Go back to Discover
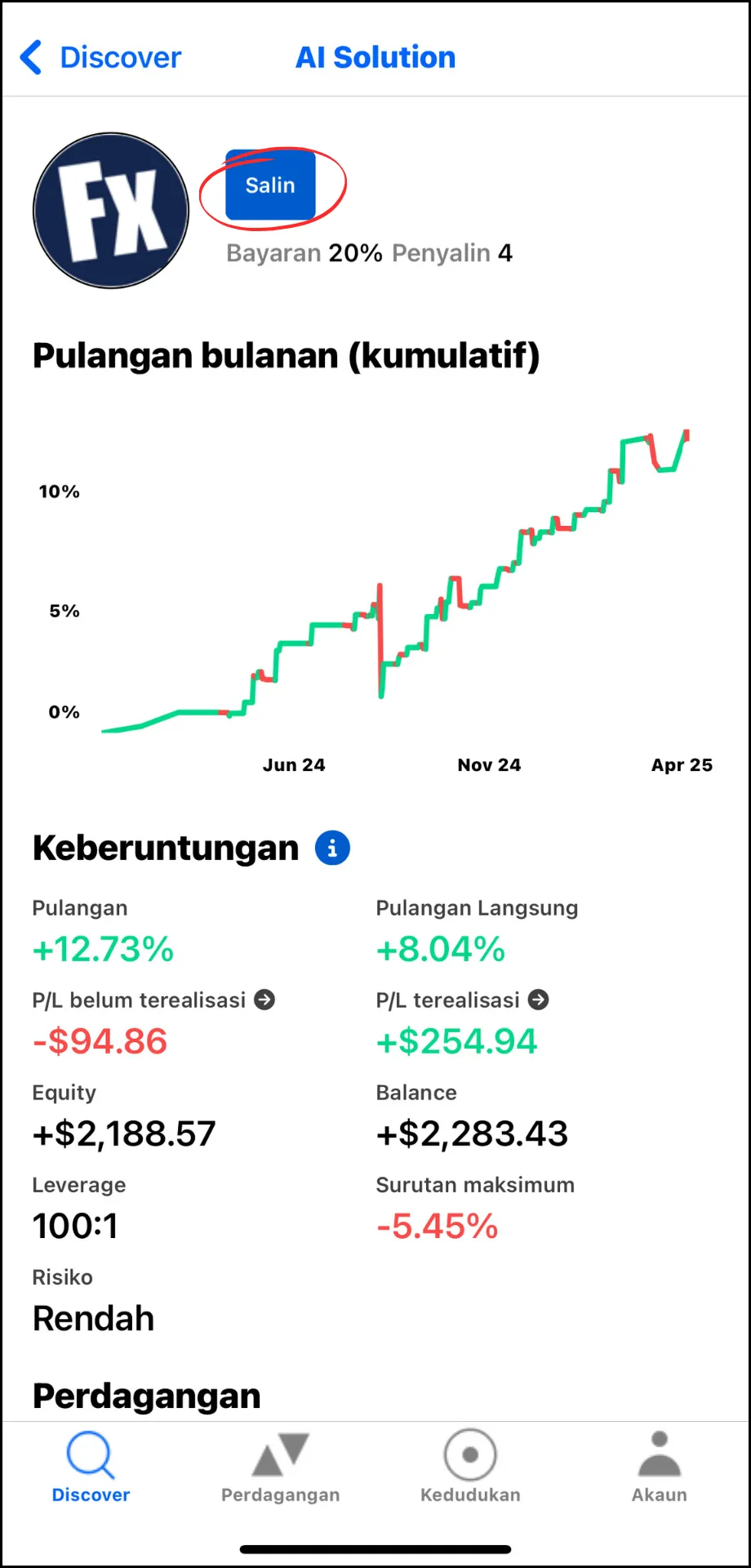This screenshot has height=1568, width=751. click(100, 57)
